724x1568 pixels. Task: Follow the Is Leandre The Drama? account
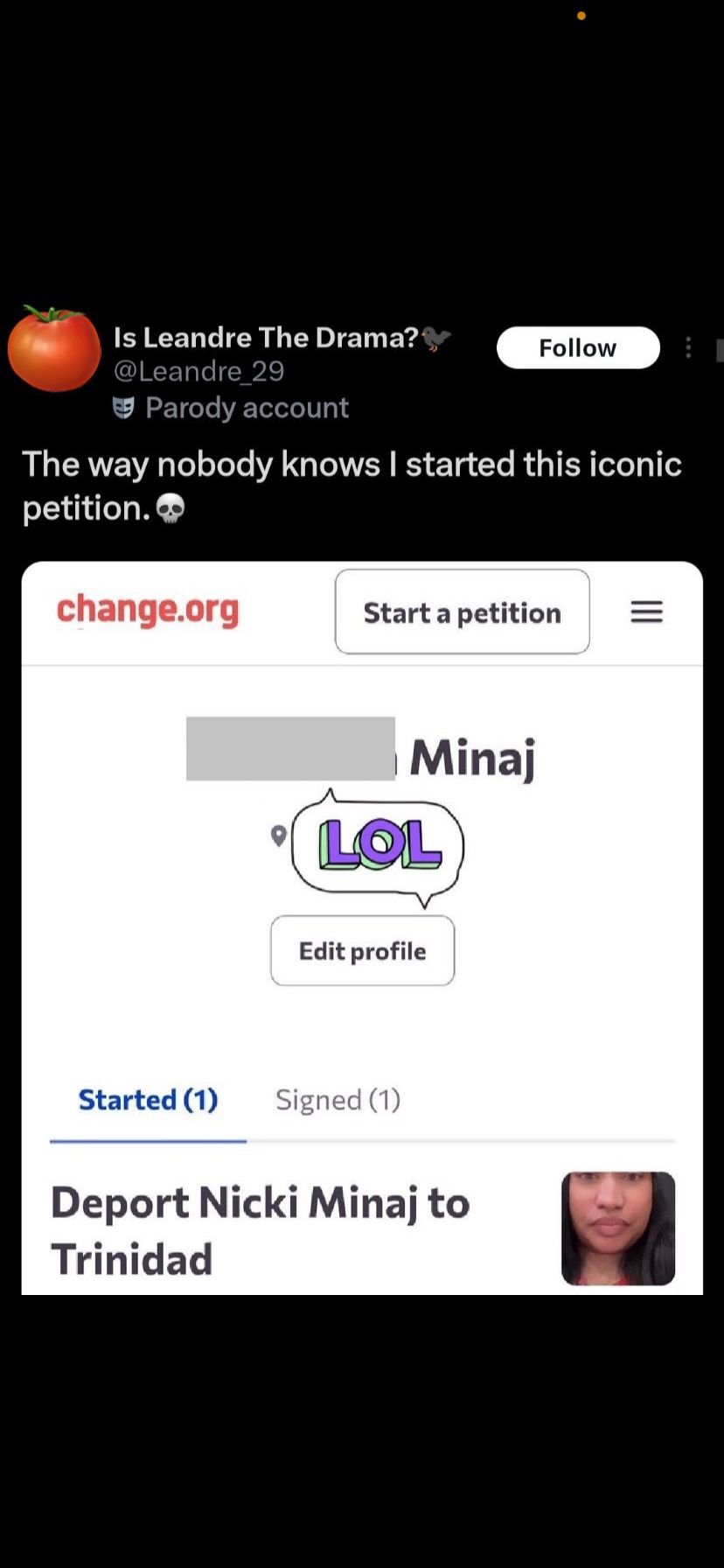click(x=578, y=347)
